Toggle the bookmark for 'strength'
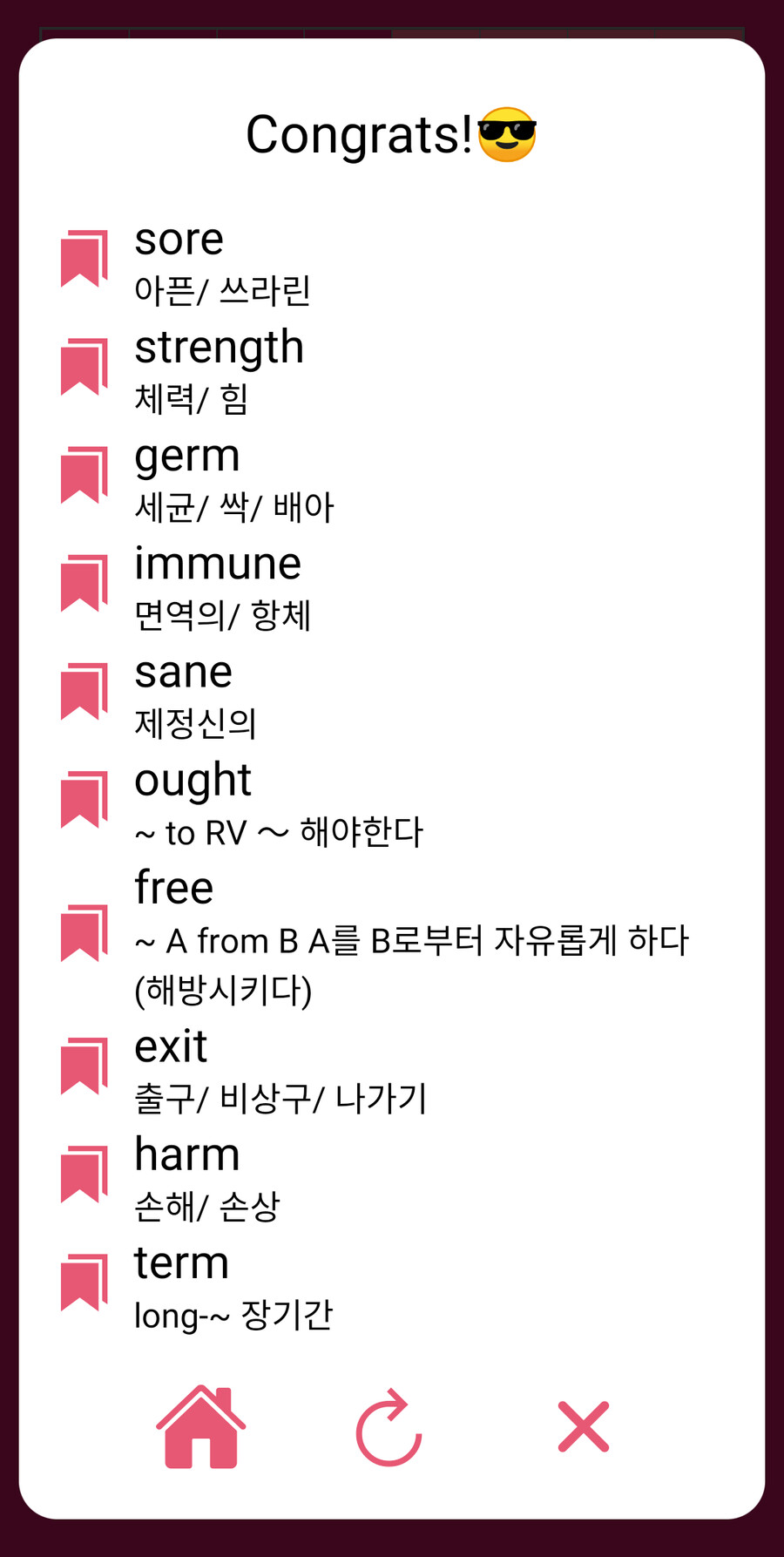Screen dimensions: 784x1557 pyautogui.click(x=83, y=366)
